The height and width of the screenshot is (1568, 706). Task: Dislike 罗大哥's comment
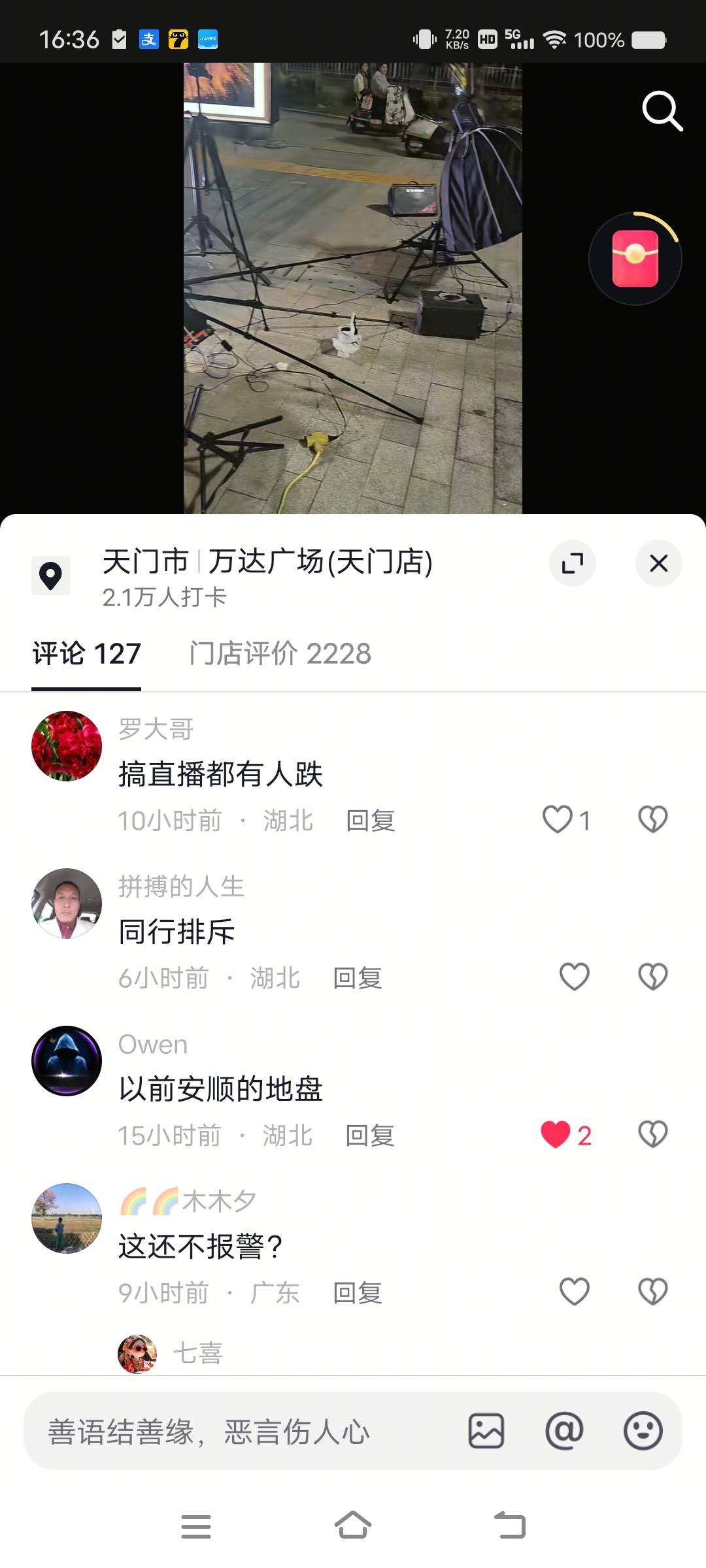click(652, 820)
